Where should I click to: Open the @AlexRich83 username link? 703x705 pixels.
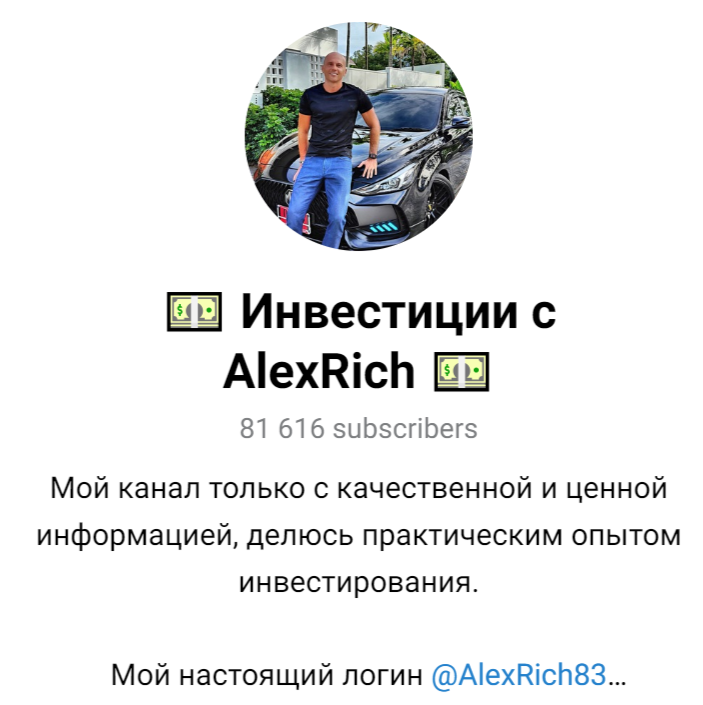[518, 674]
